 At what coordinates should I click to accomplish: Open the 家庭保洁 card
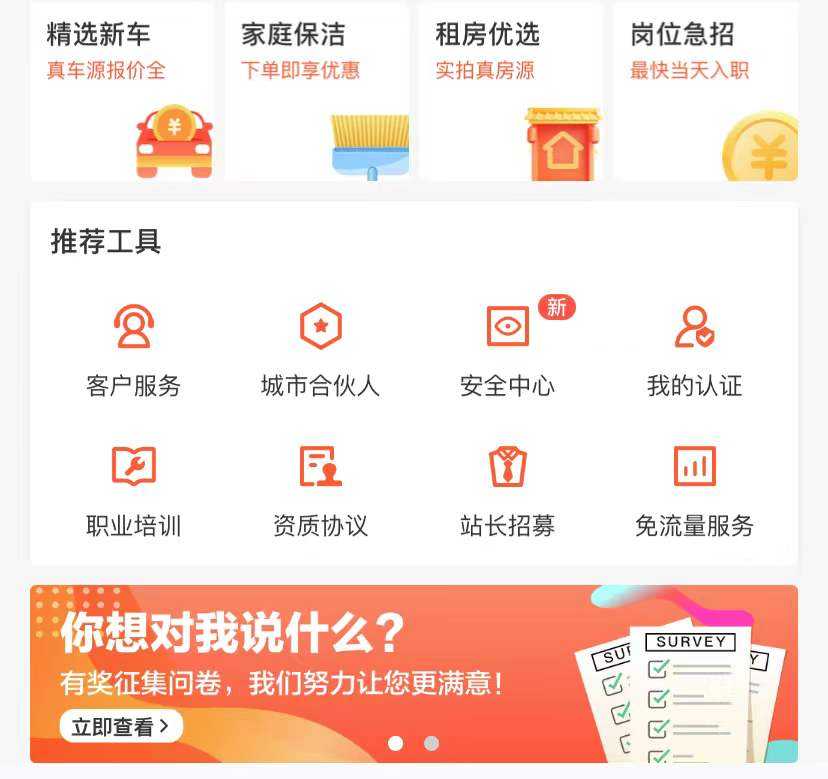[x=316, y=91]
